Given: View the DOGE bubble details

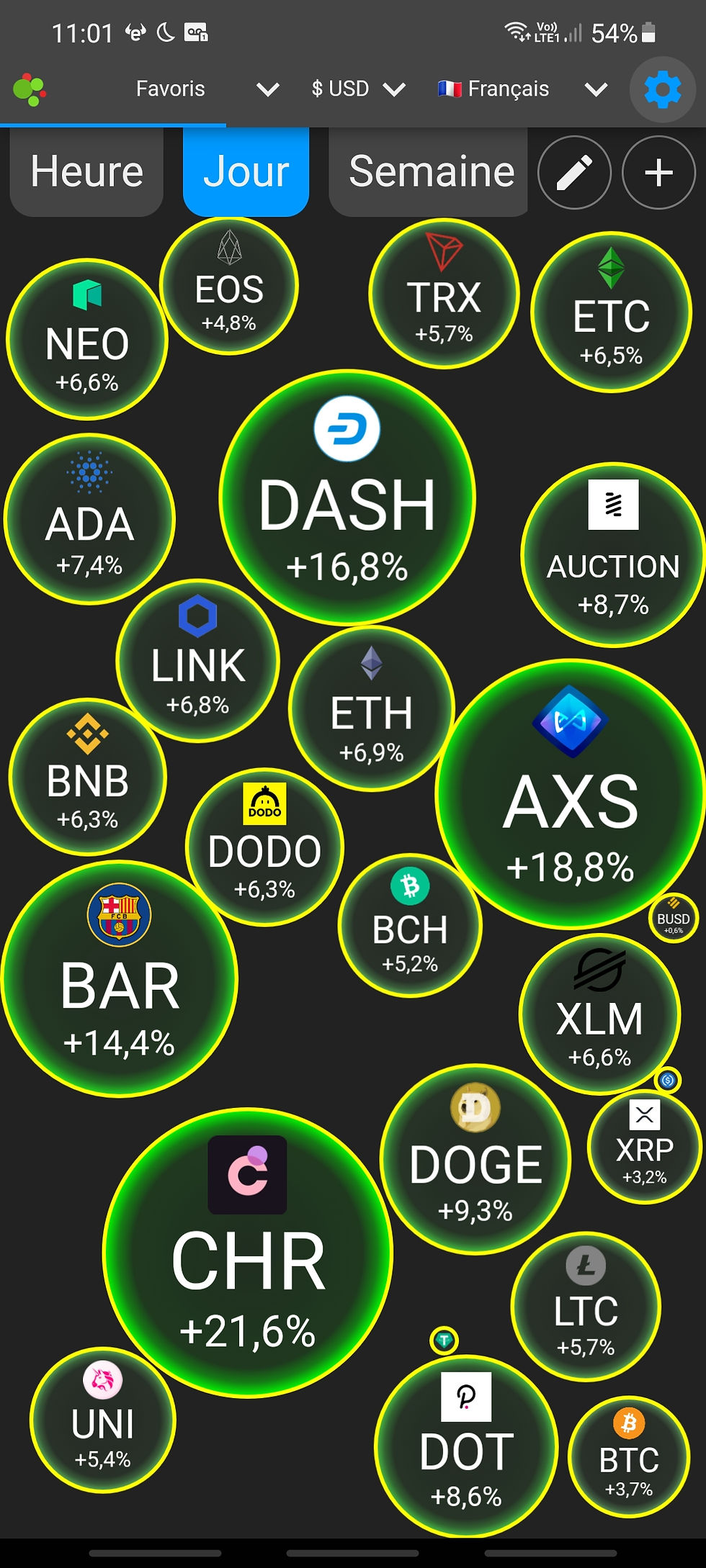Looking at the screenshot, I should [x=475, y=1159].
